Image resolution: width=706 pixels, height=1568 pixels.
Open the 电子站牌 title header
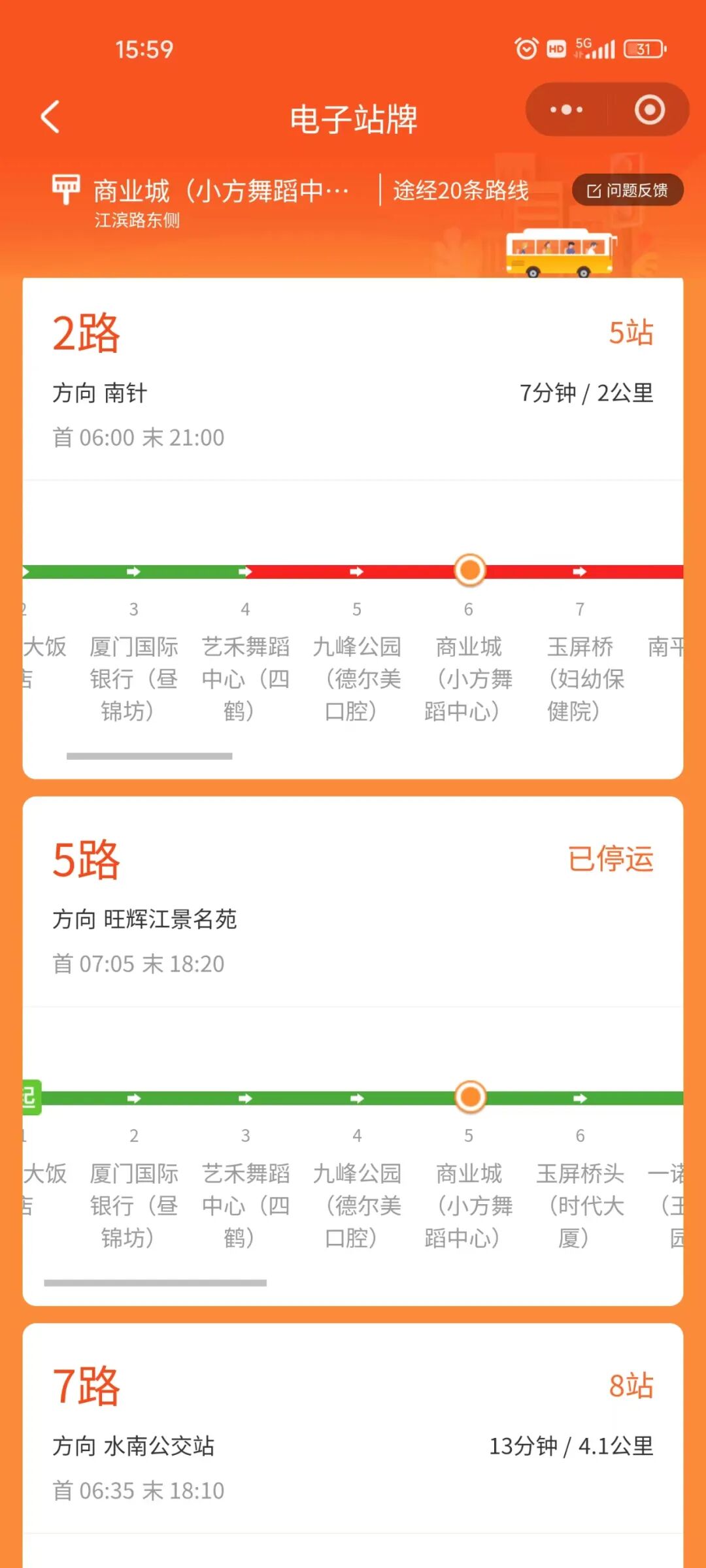(x=353, y=119)
